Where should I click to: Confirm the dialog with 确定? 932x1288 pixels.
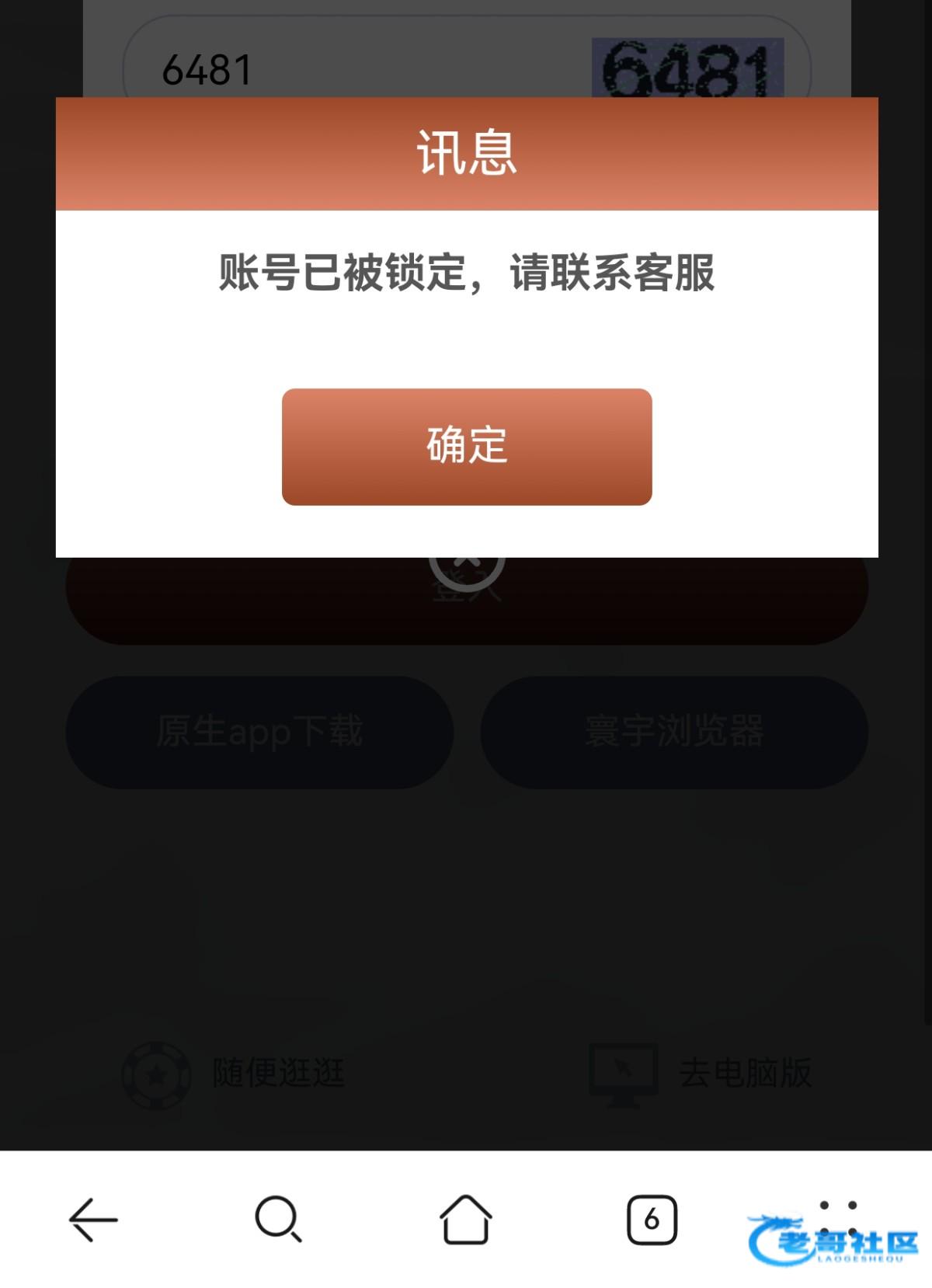tap(467, 447)
